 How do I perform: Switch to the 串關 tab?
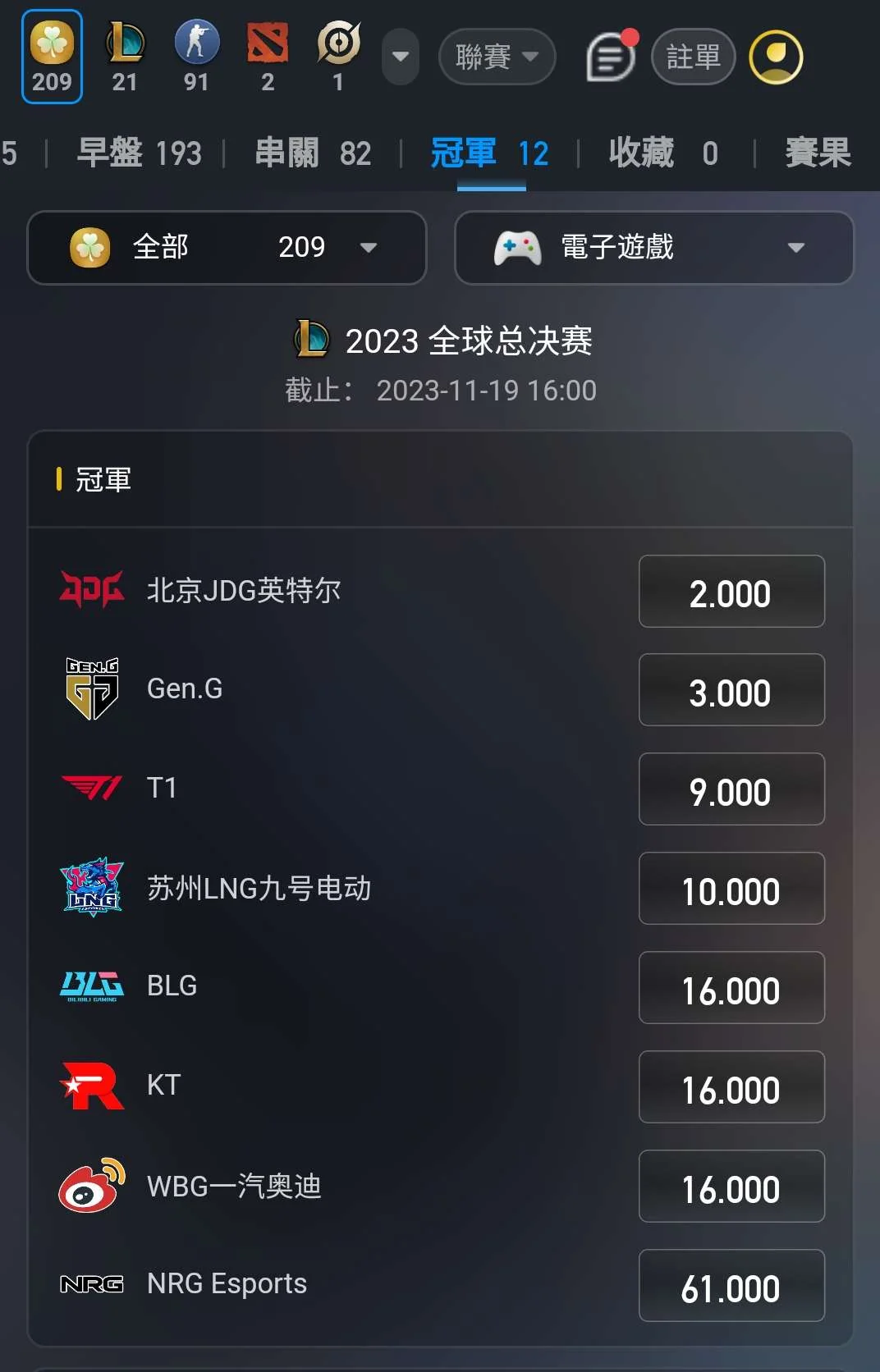313,153
